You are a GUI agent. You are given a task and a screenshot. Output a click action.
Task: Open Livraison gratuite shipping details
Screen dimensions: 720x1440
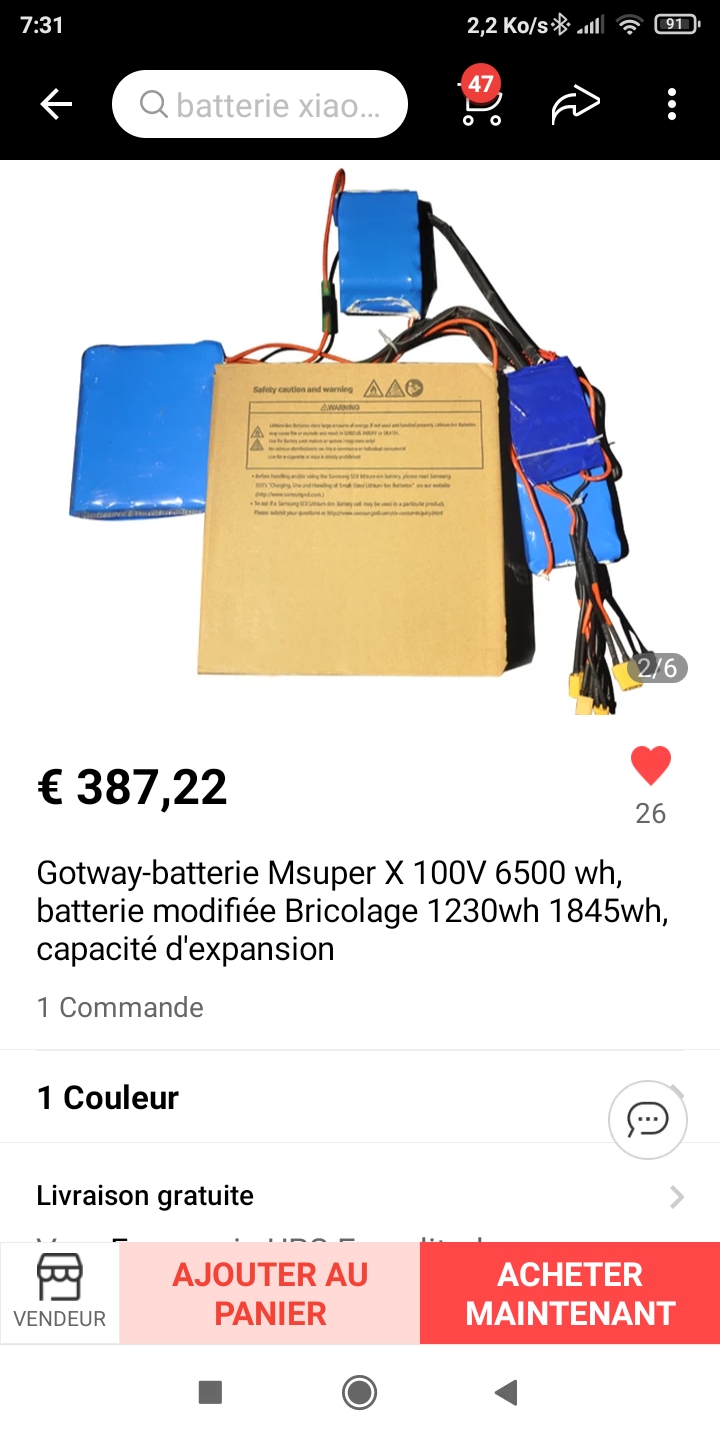click(360, 1195)
